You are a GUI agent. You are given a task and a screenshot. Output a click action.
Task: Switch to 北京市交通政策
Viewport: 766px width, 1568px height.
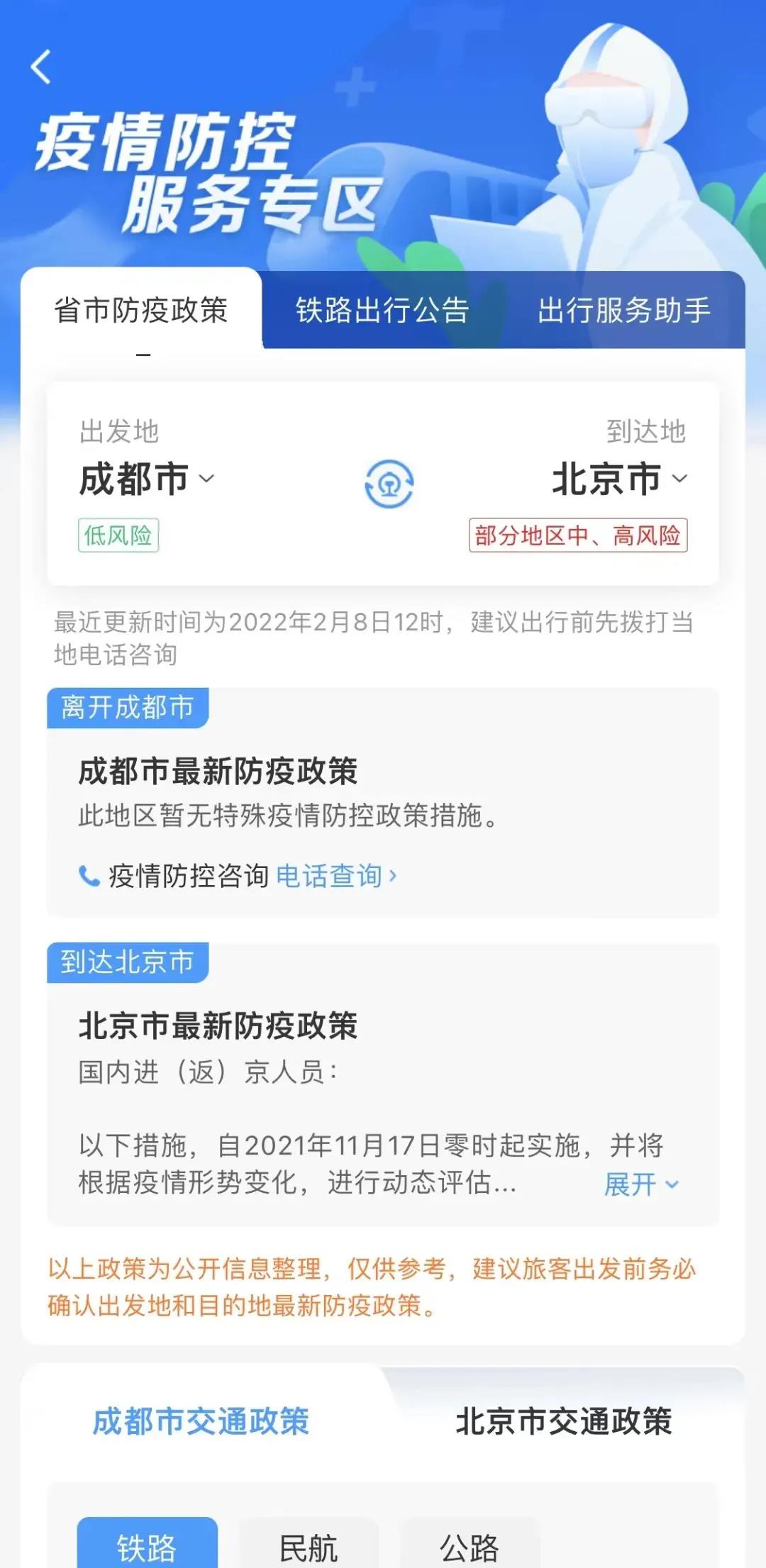[564, 1421]
